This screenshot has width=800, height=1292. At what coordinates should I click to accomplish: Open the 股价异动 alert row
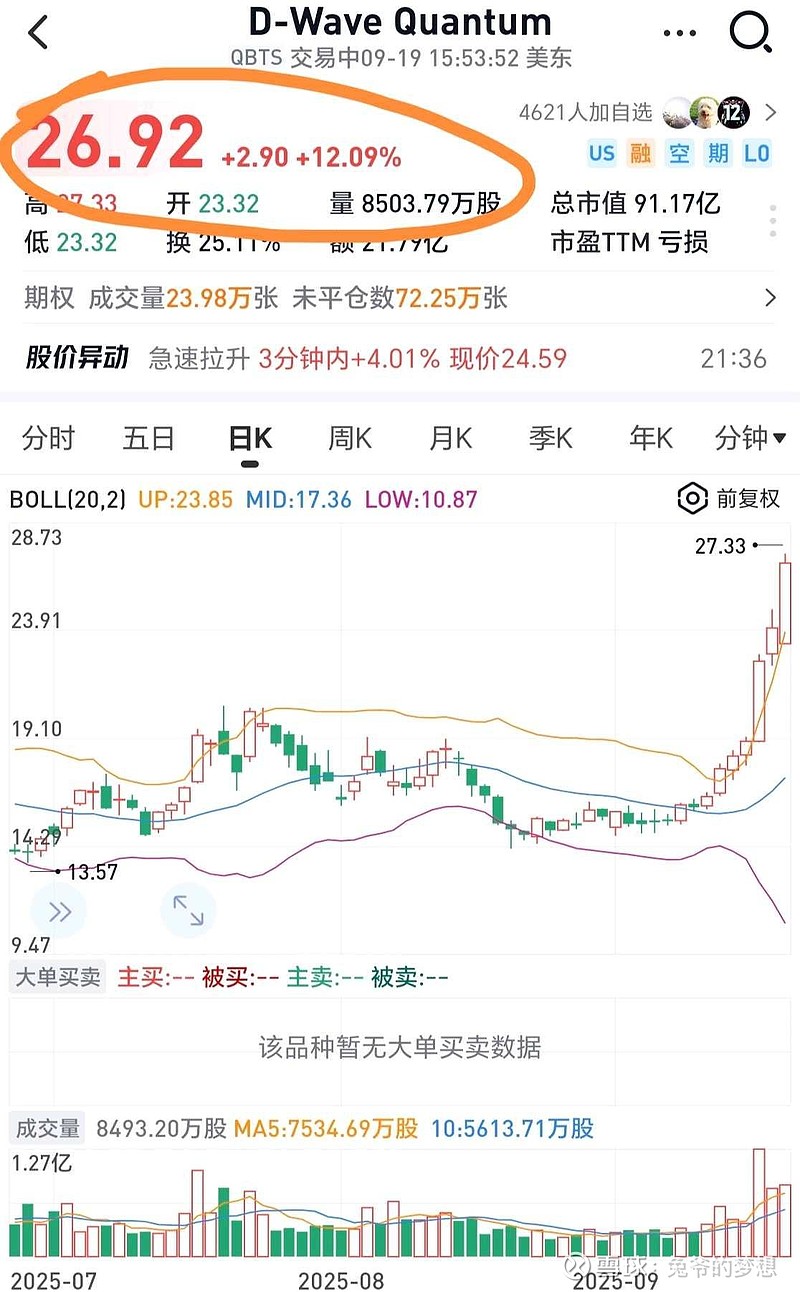[400, 358]
